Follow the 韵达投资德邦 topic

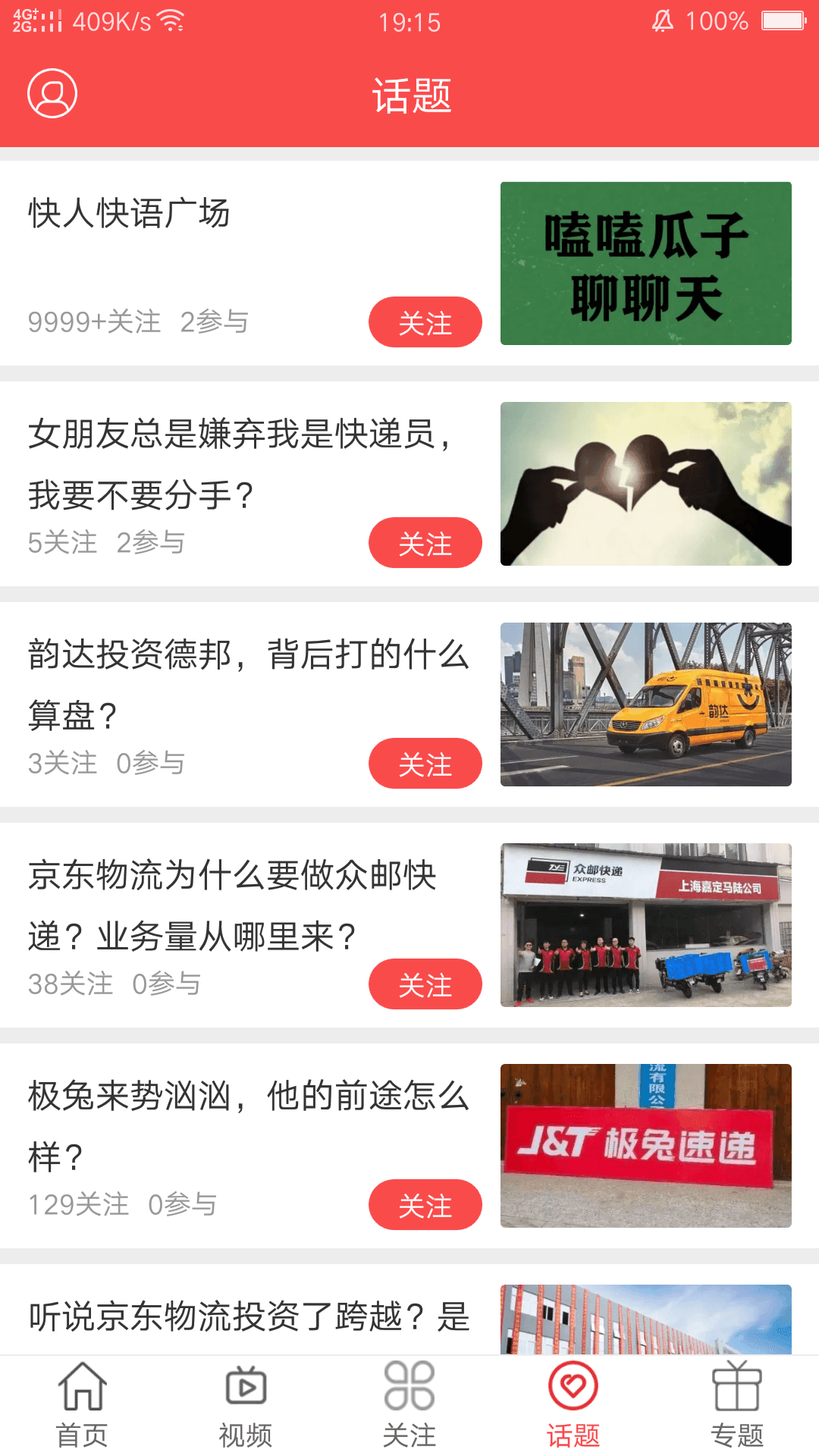(x=425, y=764)
